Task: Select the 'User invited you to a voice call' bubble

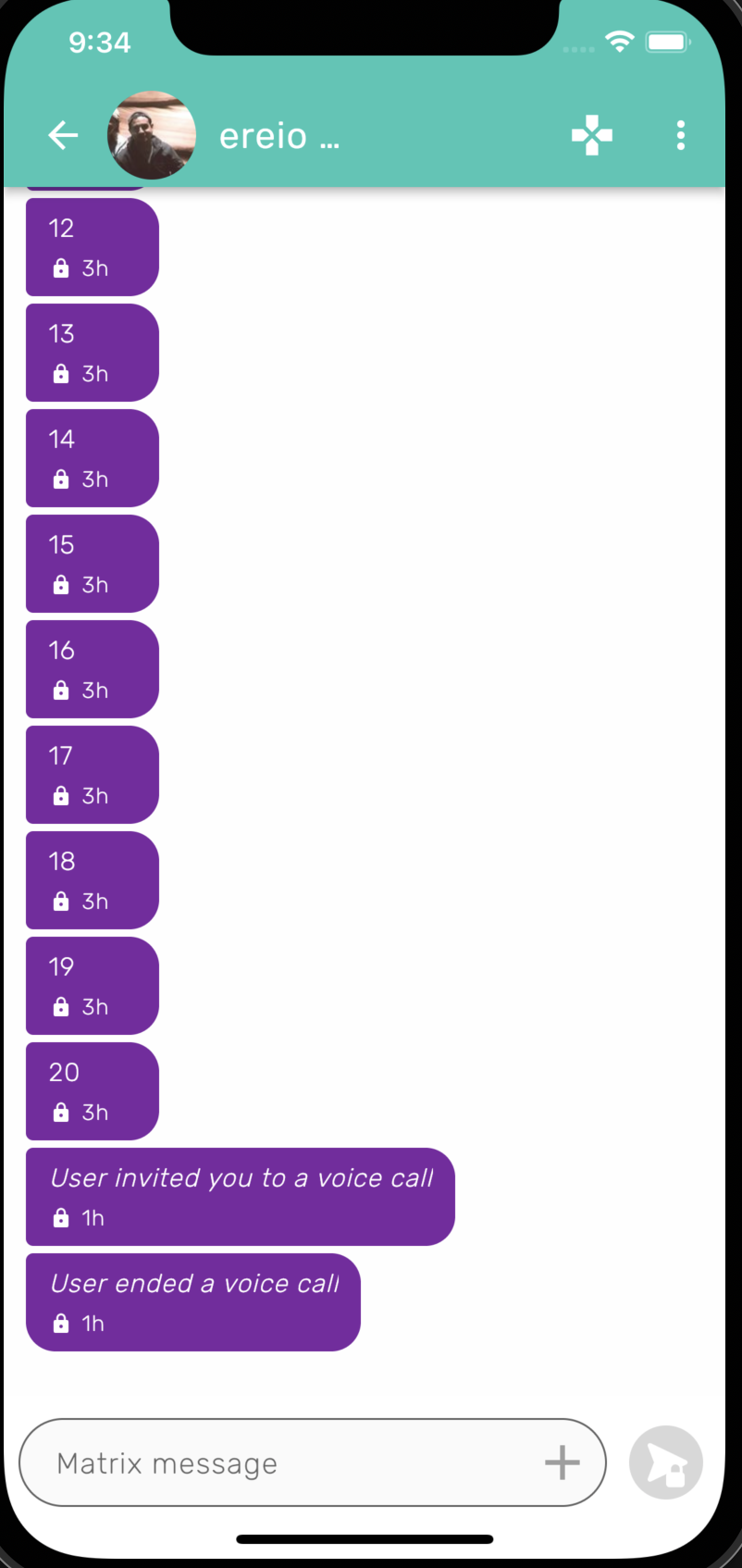Action: pyautogui.click(x=241, y=1196)
